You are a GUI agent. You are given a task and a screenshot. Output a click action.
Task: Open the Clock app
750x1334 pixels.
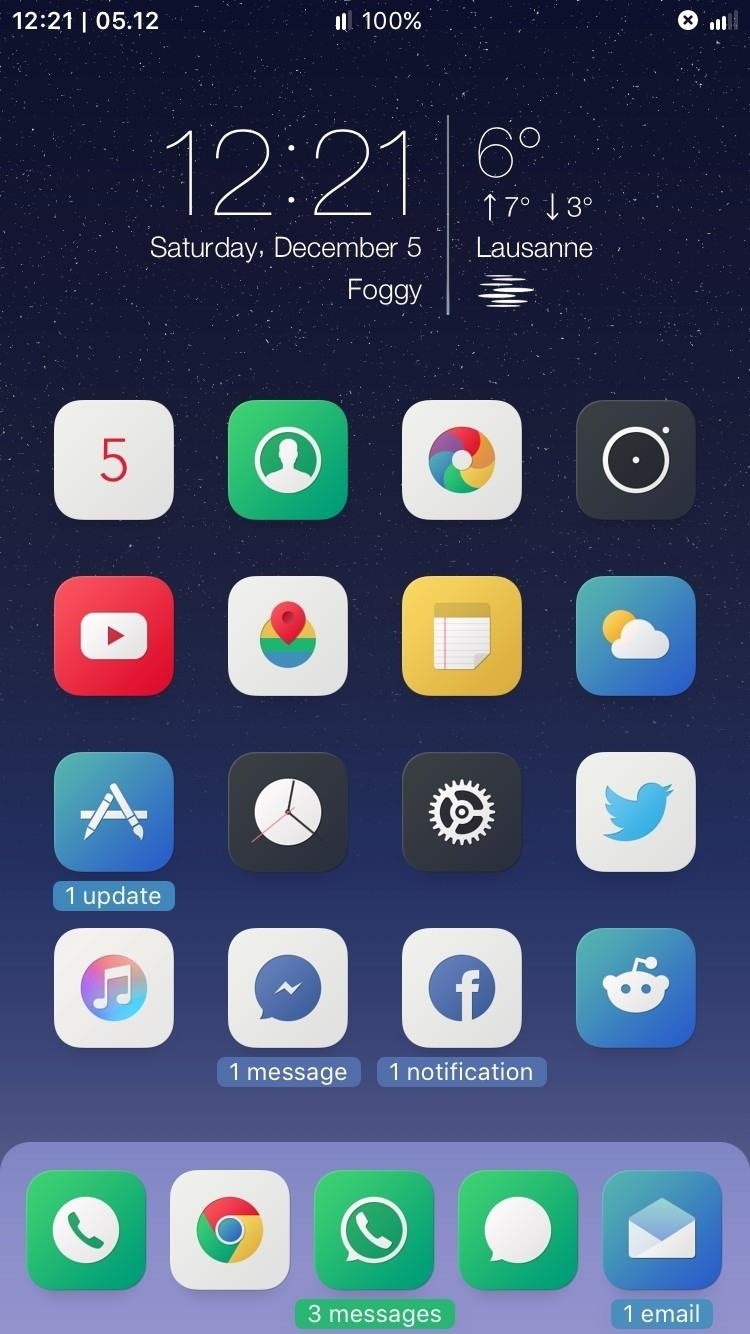click(288, 812)
